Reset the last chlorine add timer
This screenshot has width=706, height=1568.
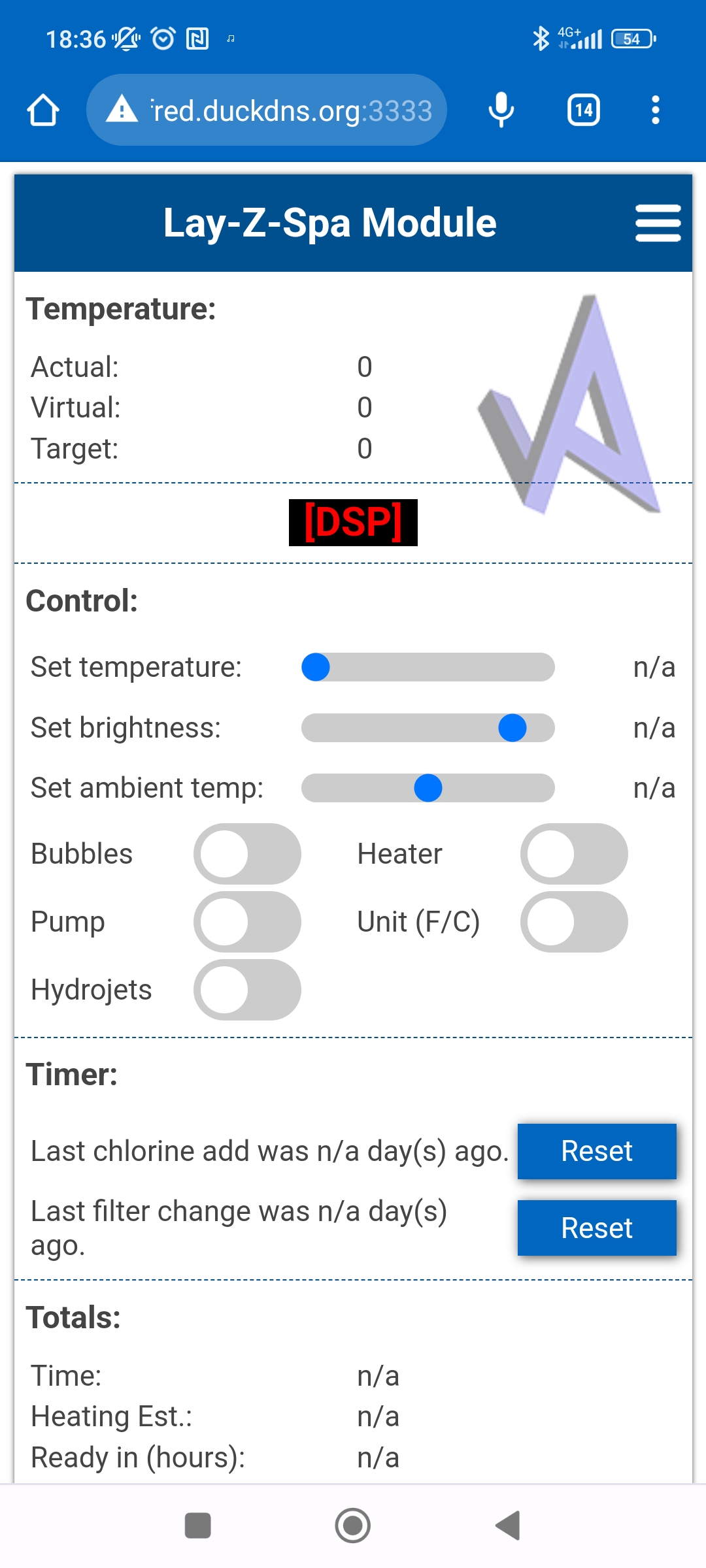(597, 1151)
